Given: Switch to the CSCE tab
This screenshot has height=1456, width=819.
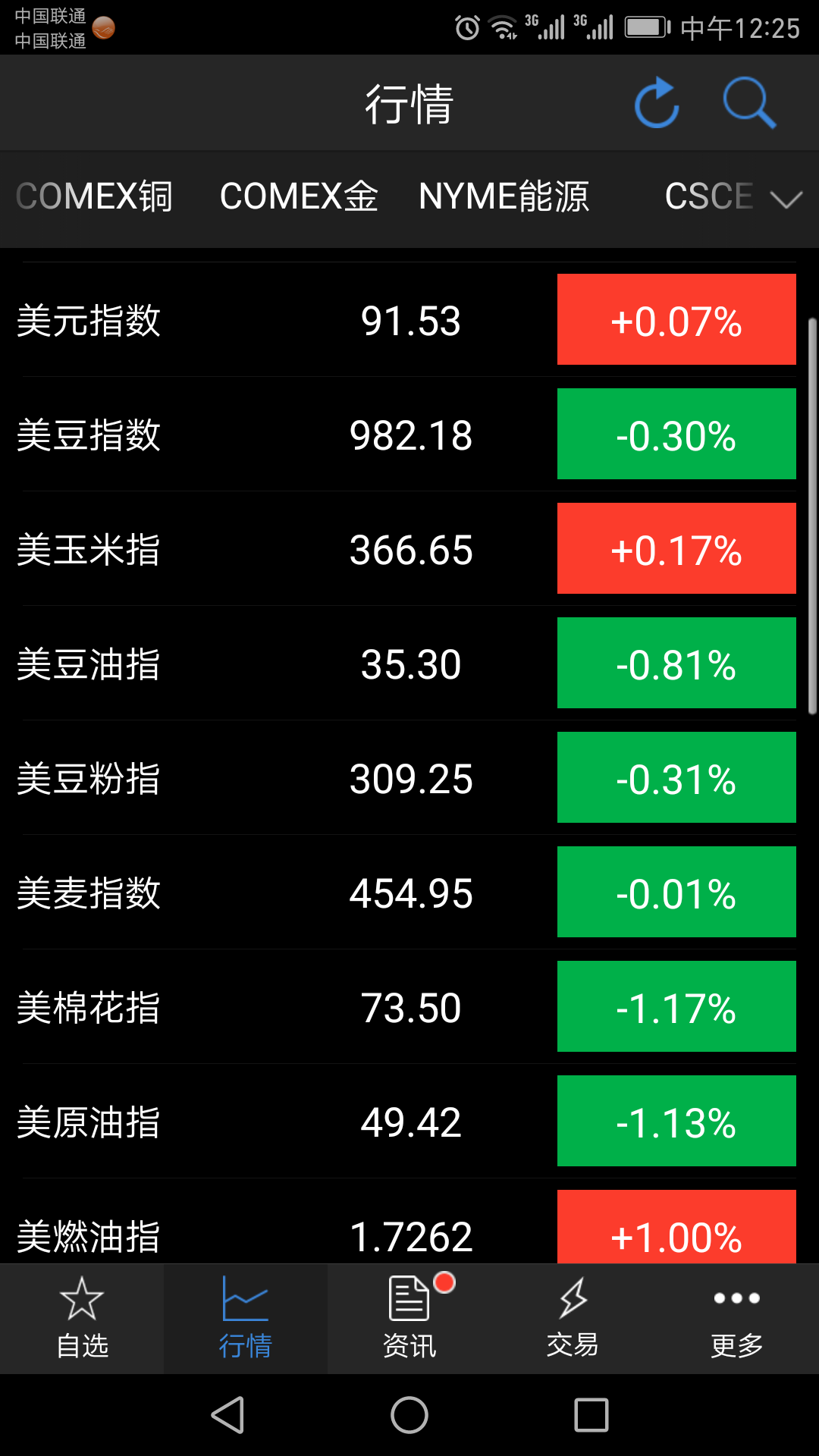Looking at the screenshot, I should click(708, 196).
